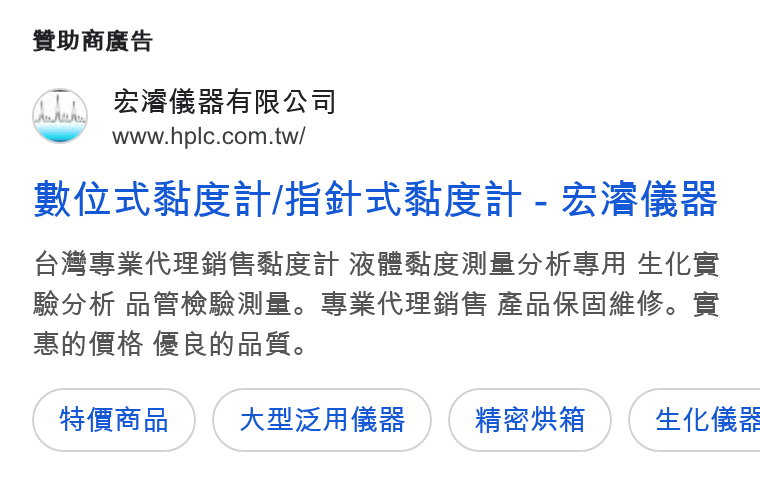This screenshot has width=760, height=484.
Task: Open the 大型泛用儀器 sitelink chip
Action: (322, 420)
